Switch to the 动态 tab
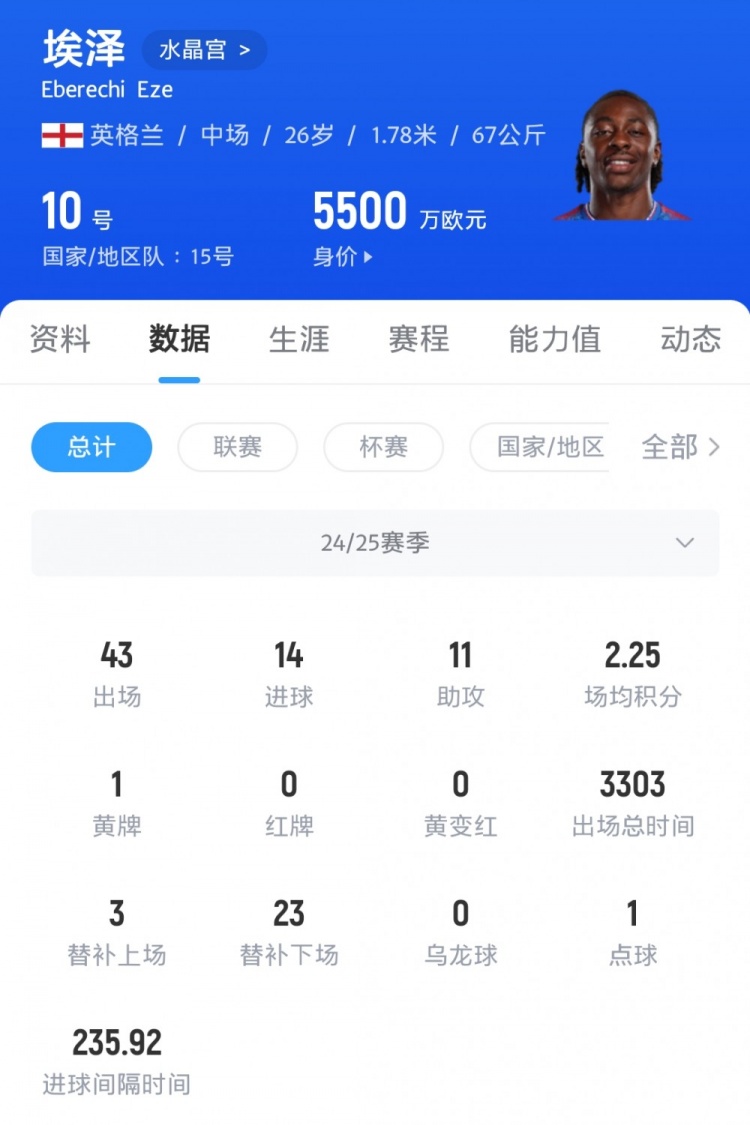 pos(690,339)
